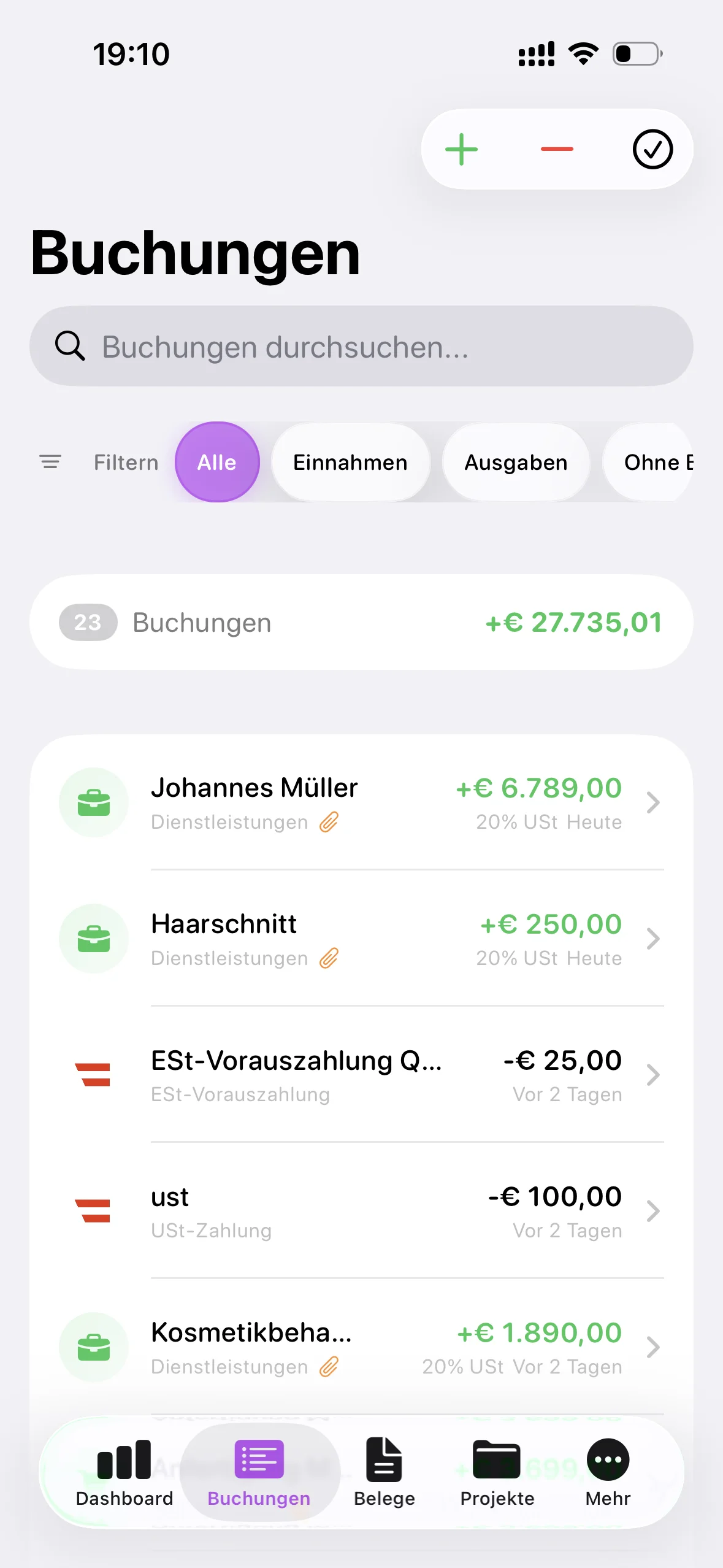This screenshot has height=1568, width=723.
Task: Open the add booking plus icon
Action: [461, 148]
